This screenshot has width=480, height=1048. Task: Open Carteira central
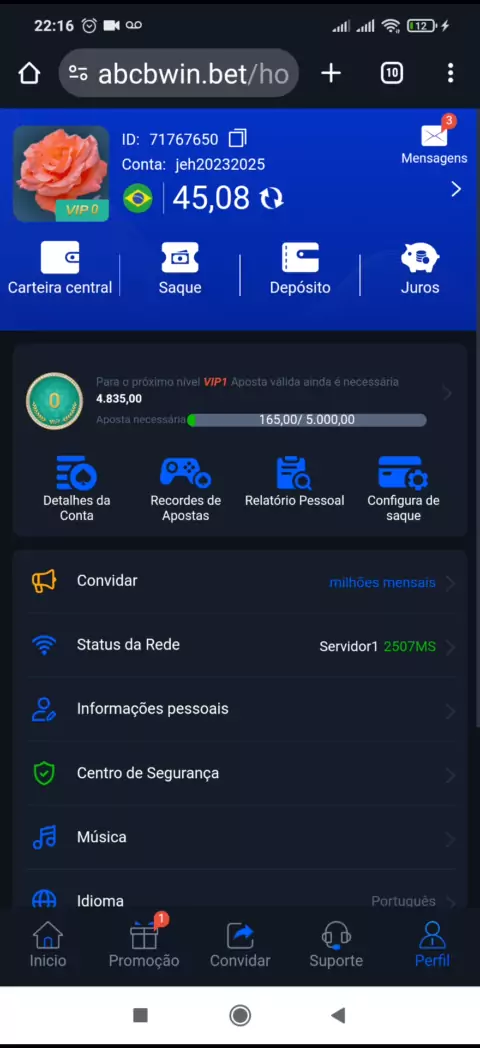[60, 269]
